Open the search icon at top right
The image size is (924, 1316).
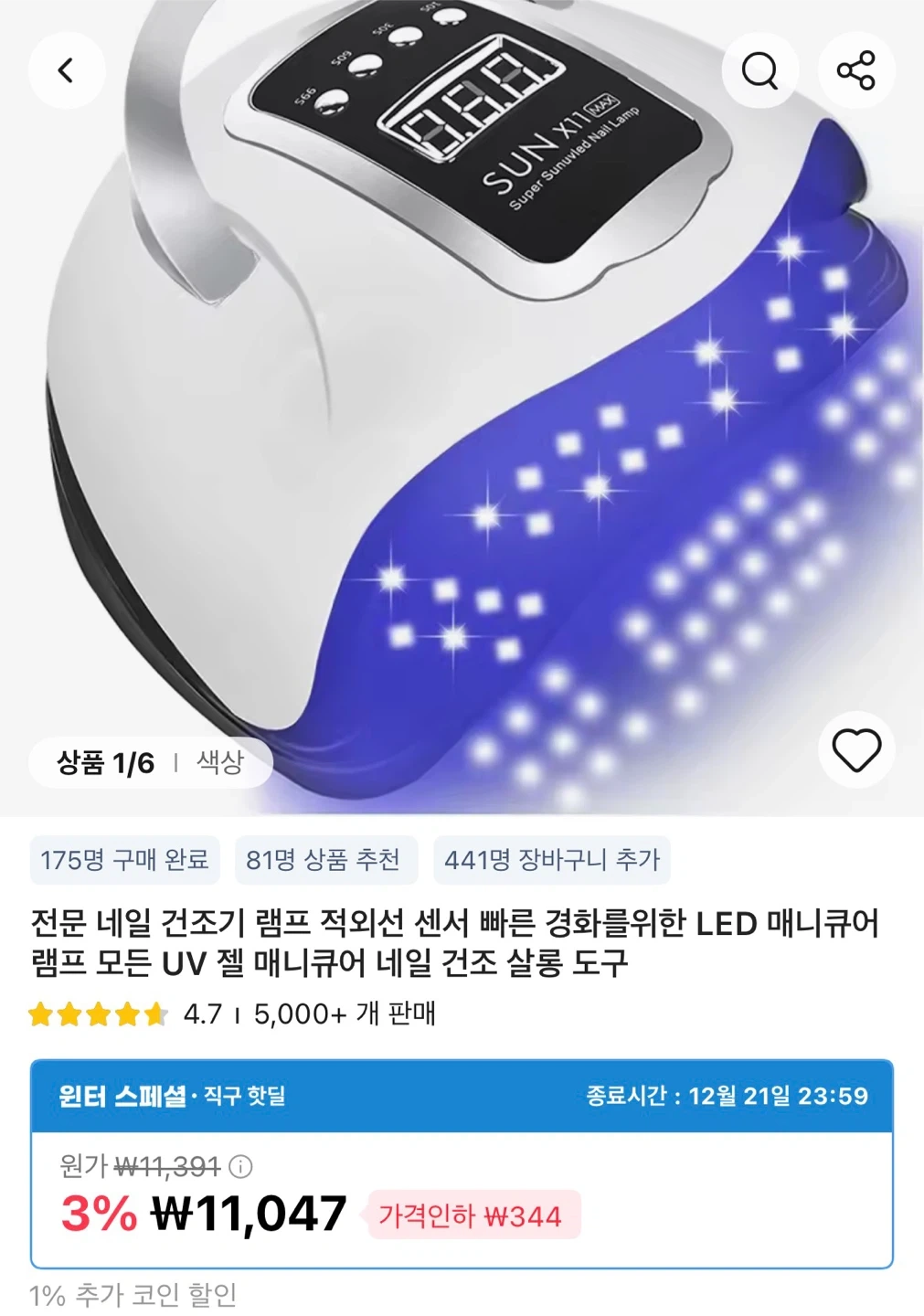point(759,69)
